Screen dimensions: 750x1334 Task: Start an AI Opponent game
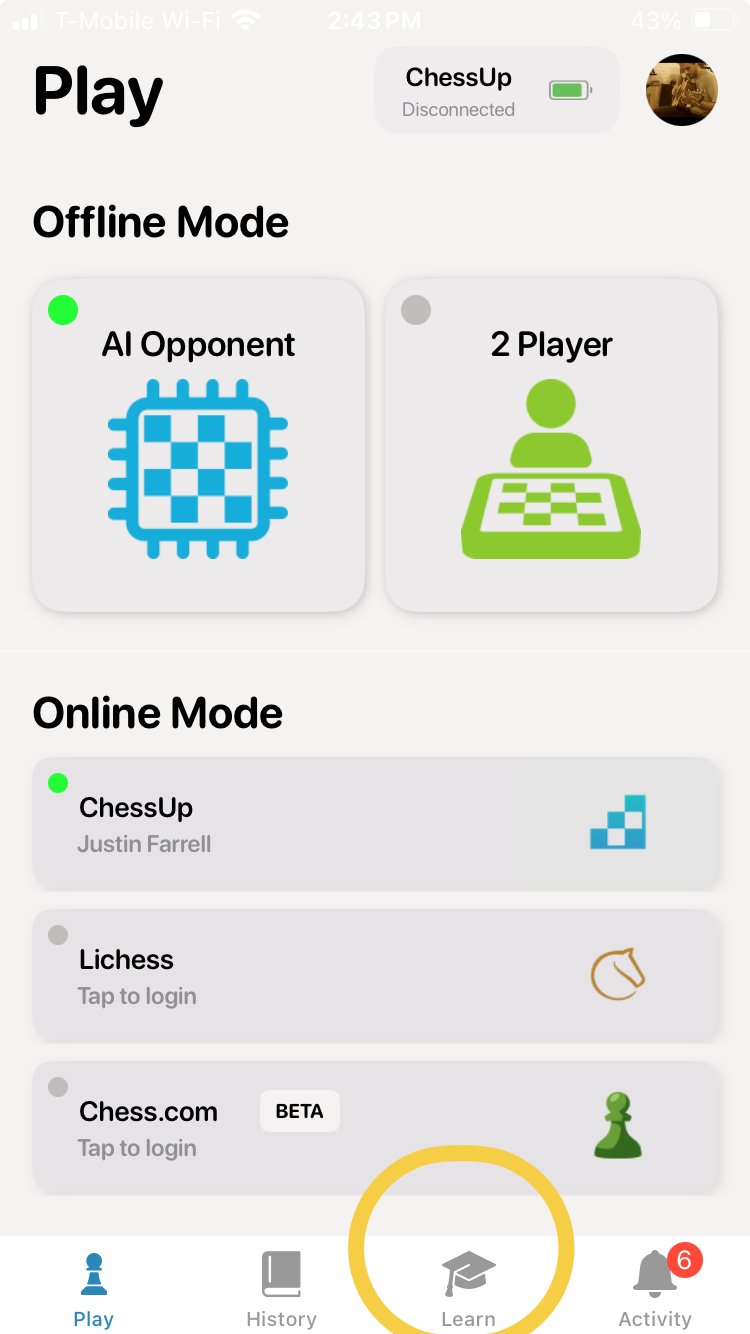(198, 445)
